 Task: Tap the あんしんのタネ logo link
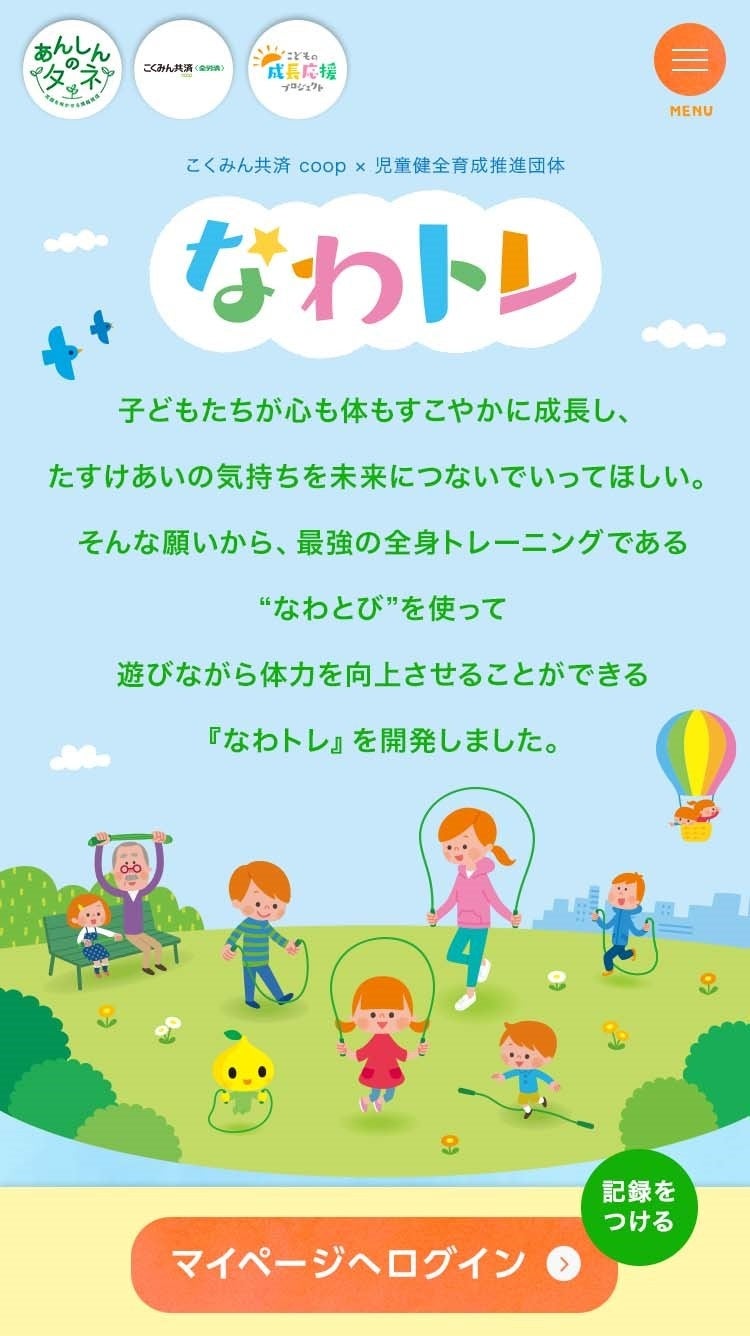tap(72, 69)
